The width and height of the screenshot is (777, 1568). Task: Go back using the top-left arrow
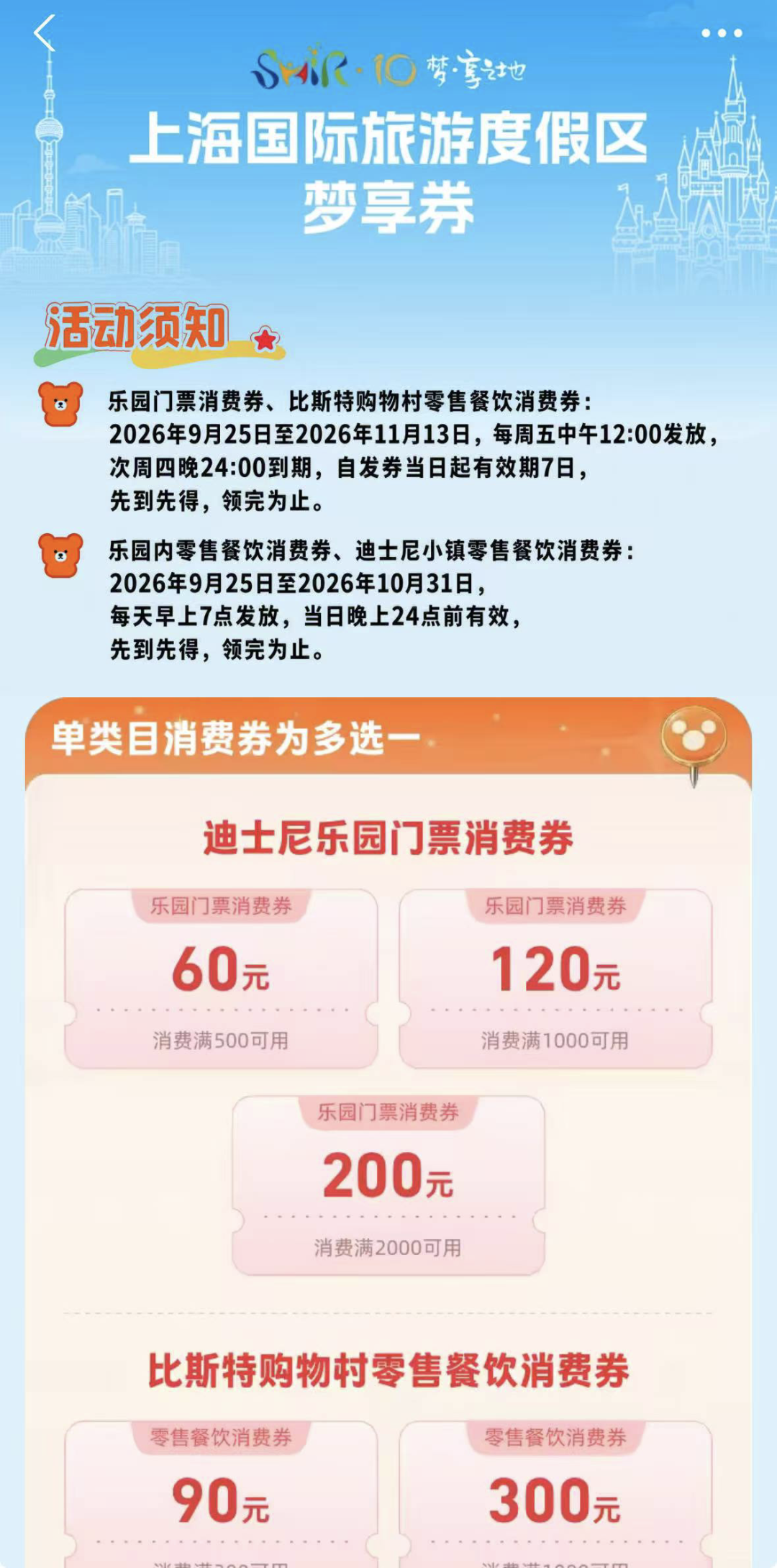click(x=45, y=33)
